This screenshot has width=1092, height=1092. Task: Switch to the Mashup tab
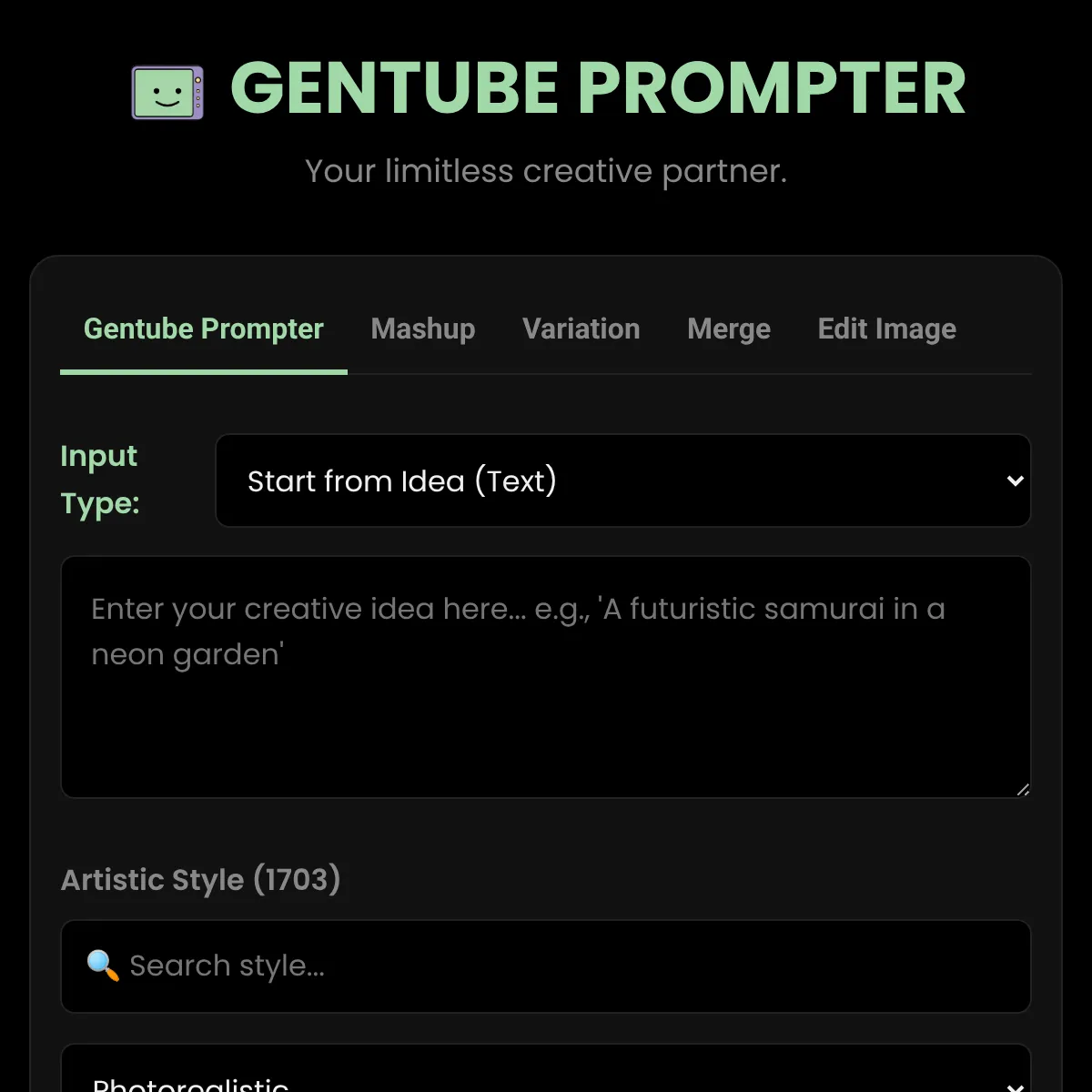tap(423, 329)
